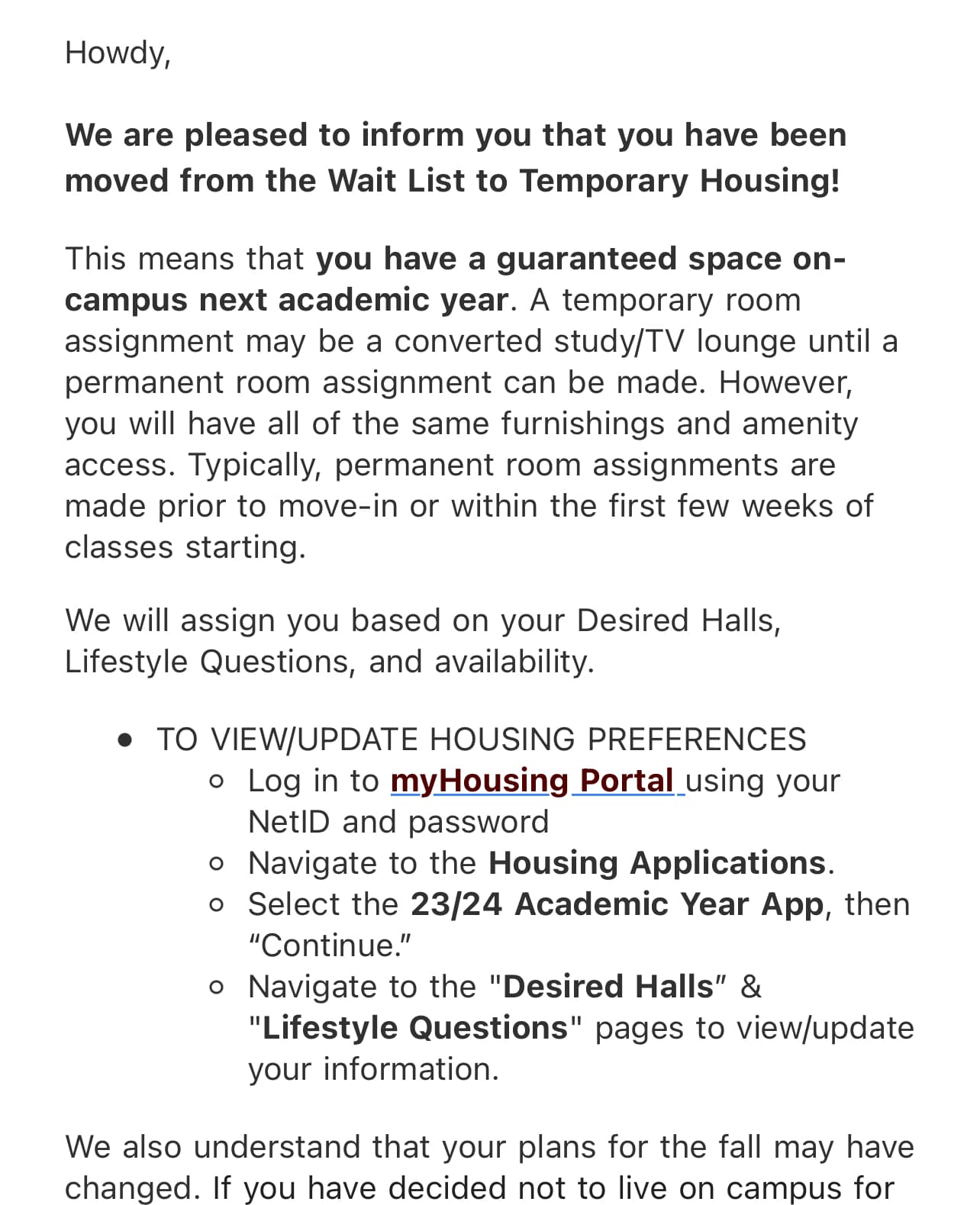The image size is (980, 1205).
Task: Open the myHousing Portal link
Action: tap(532, 781)
